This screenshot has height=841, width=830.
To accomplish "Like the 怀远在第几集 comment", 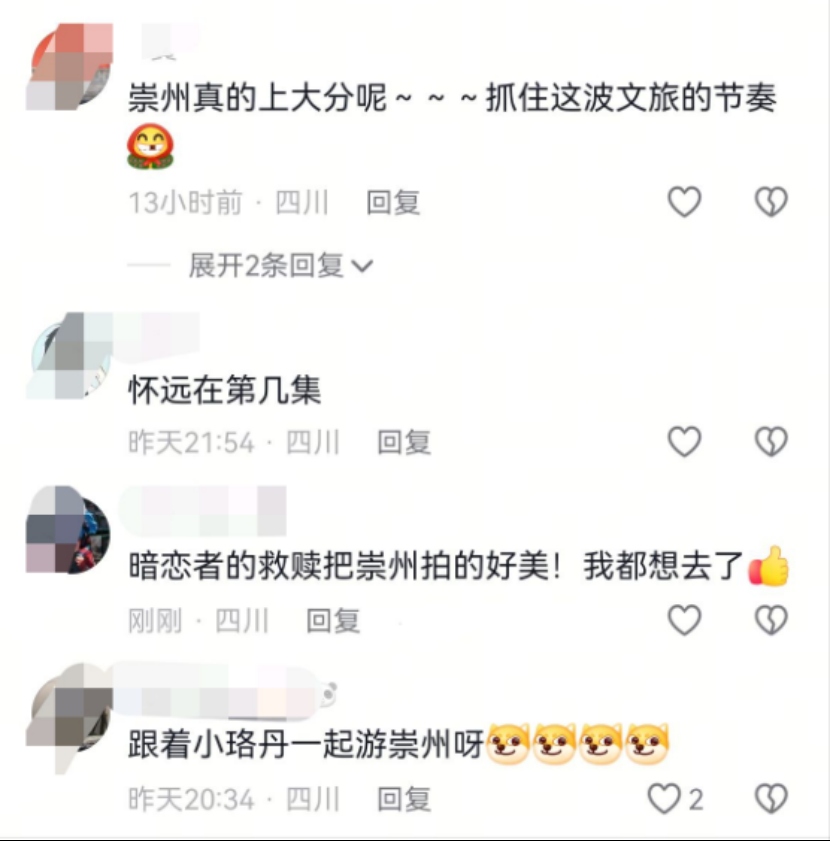I will (x=684, y=442).
